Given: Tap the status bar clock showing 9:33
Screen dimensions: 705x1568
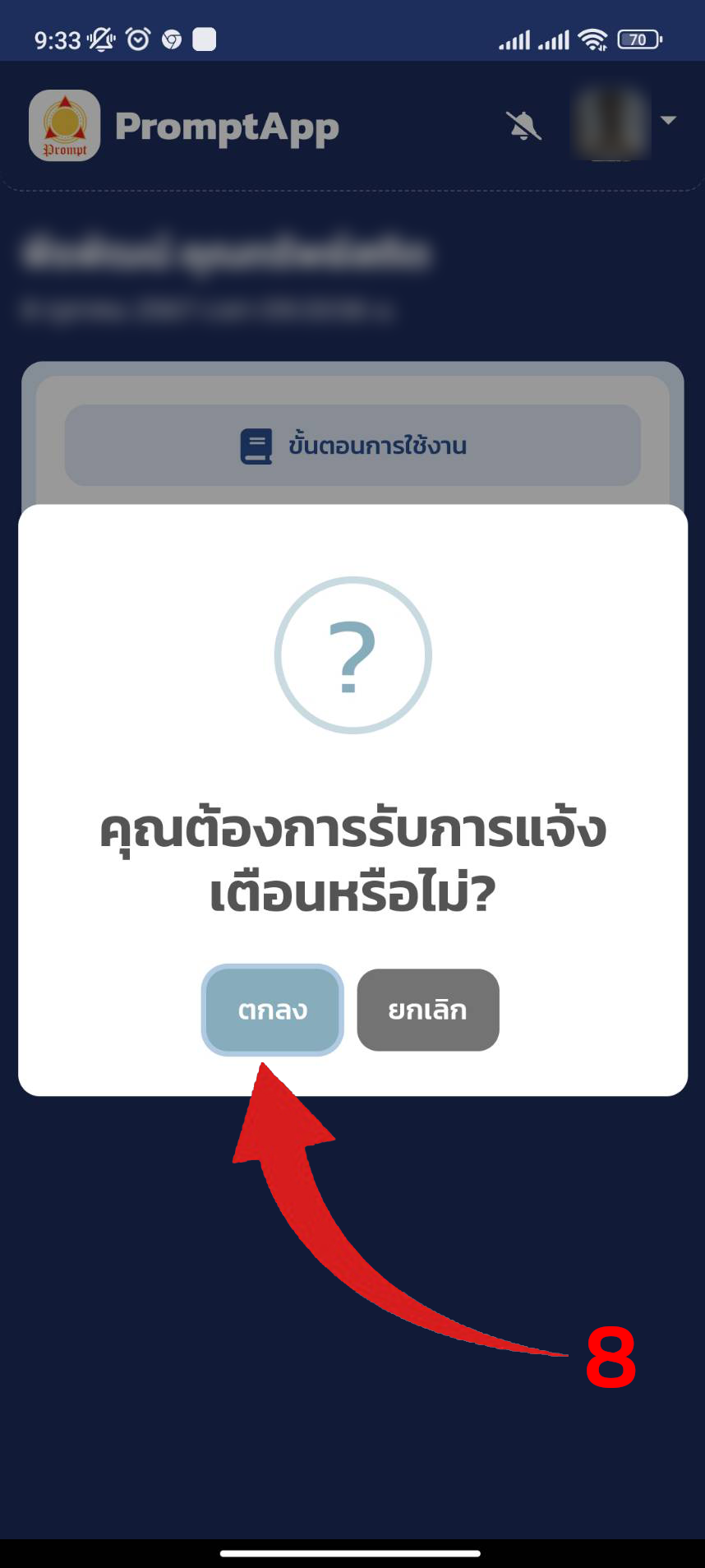Looking at the screenshot, I should [58, 37].
